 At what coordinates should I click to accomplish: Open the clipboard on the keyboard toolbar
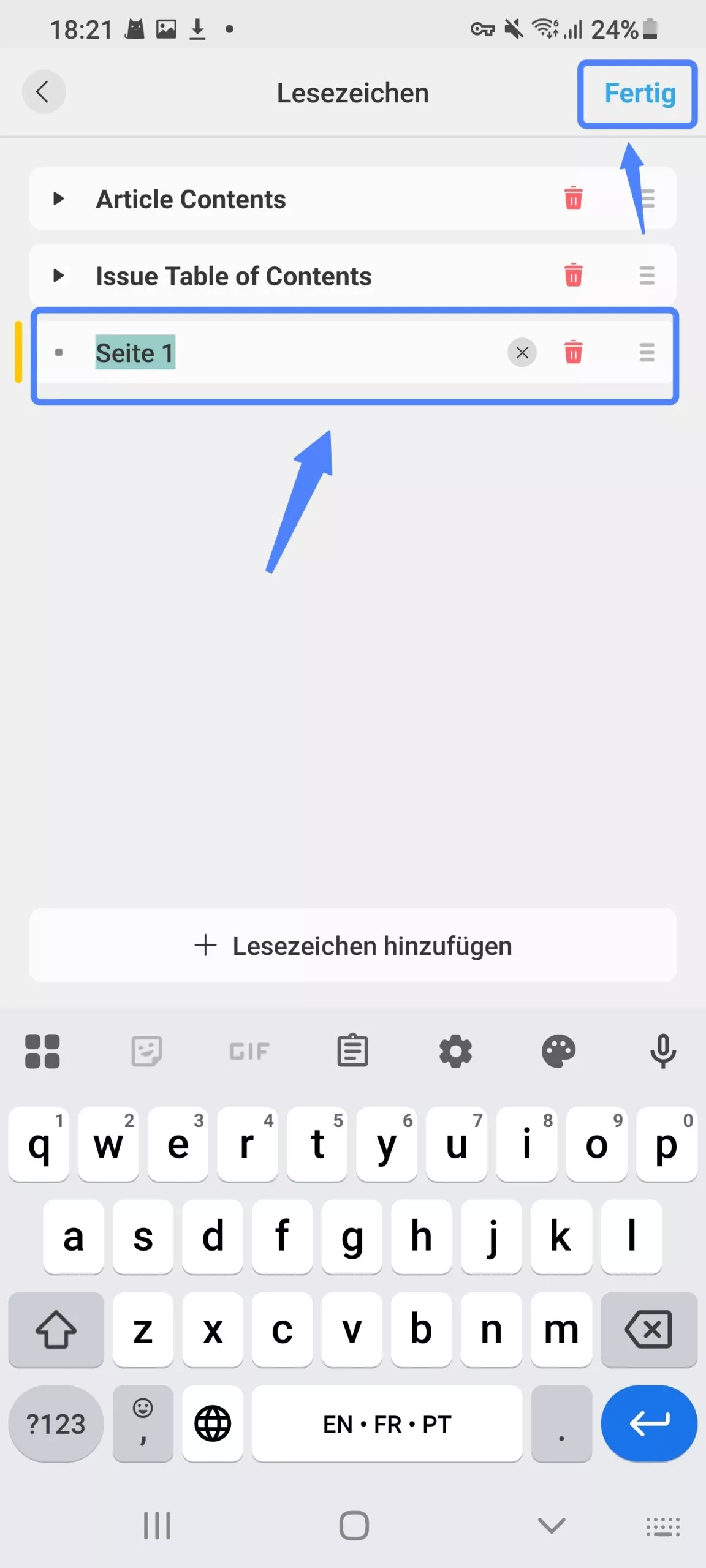click(352, 1050)
